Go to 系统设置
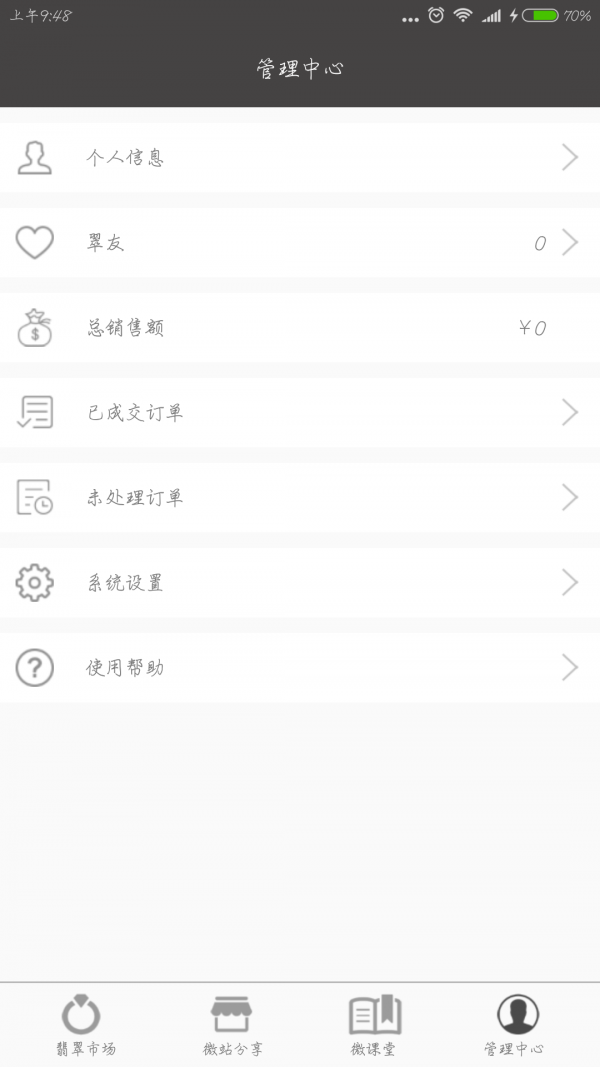Screen dimensions: 600x1067 coord(300,583)
